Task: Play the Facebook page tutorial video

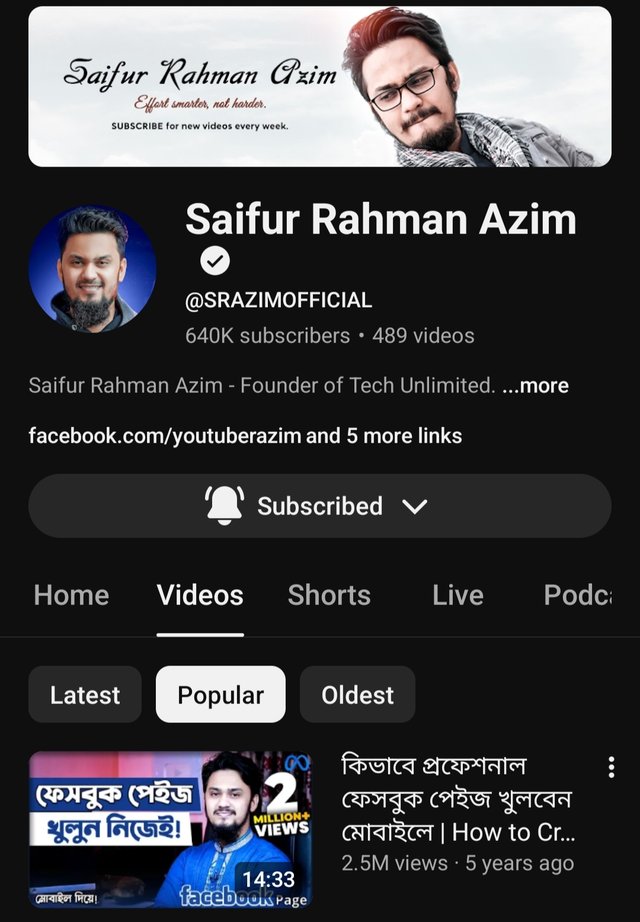Action: tap(170, 830)
